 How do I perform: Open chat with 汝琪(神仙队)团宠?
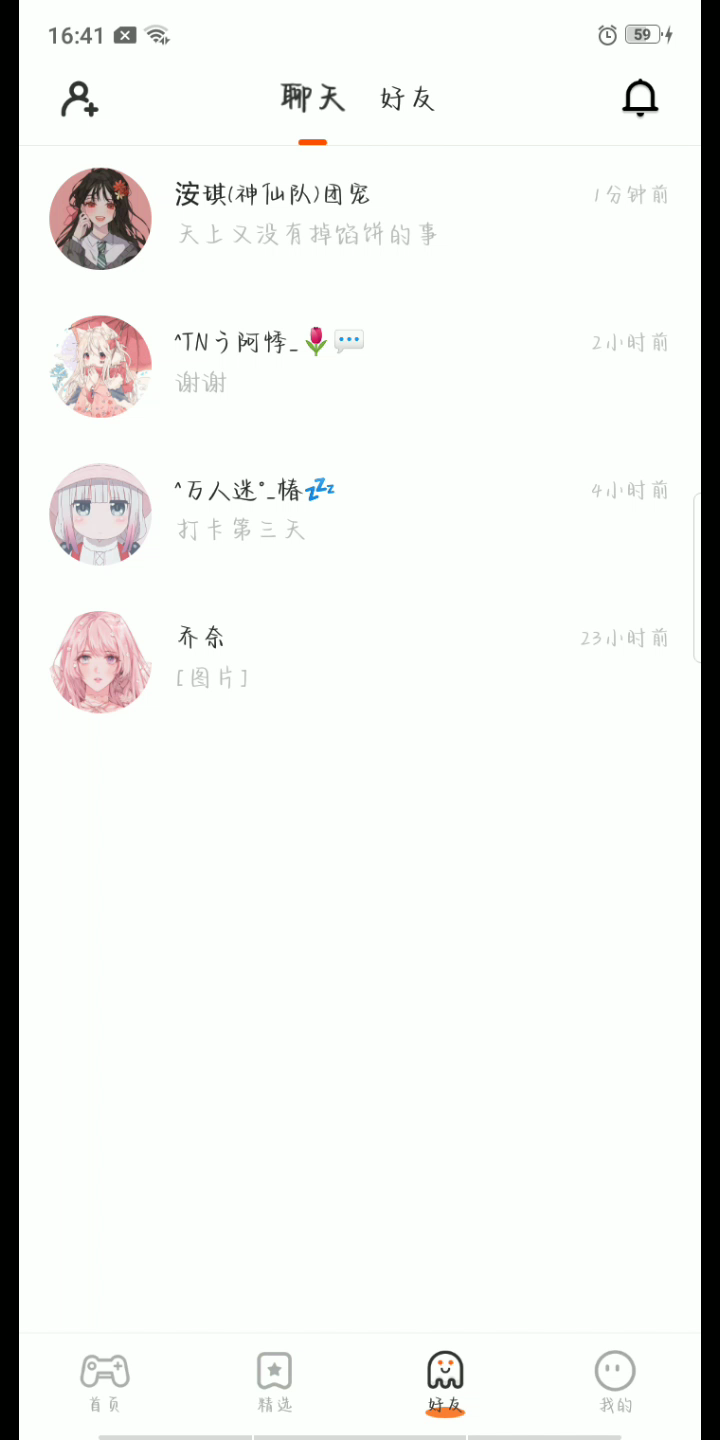(x=360, y=216)
